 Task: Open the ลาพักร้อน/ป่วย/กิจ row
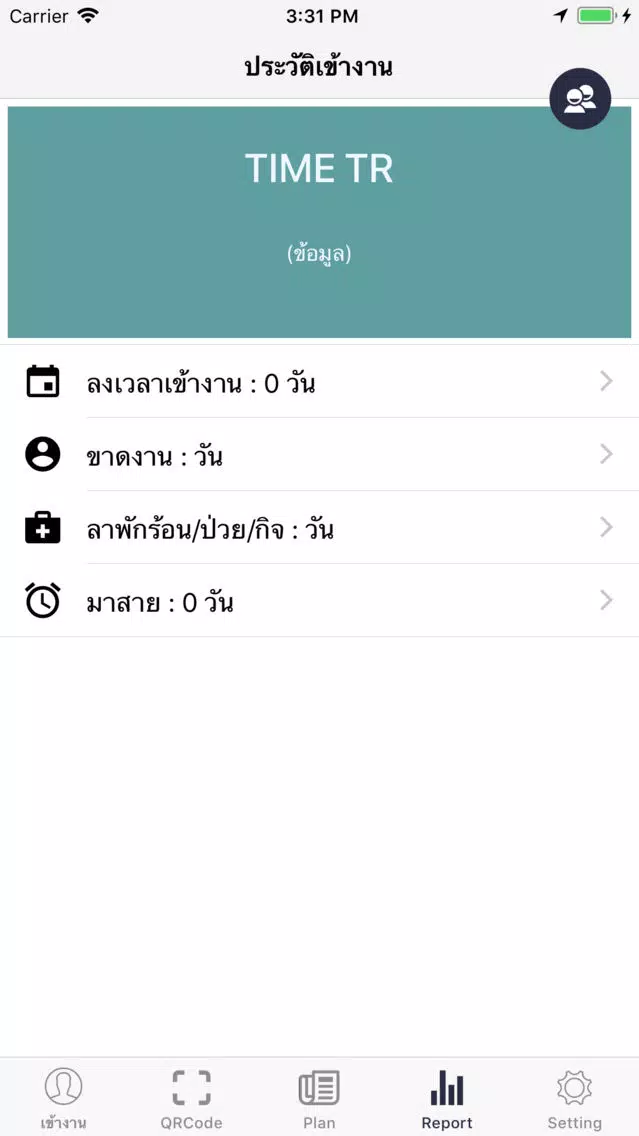pos(320,528)
